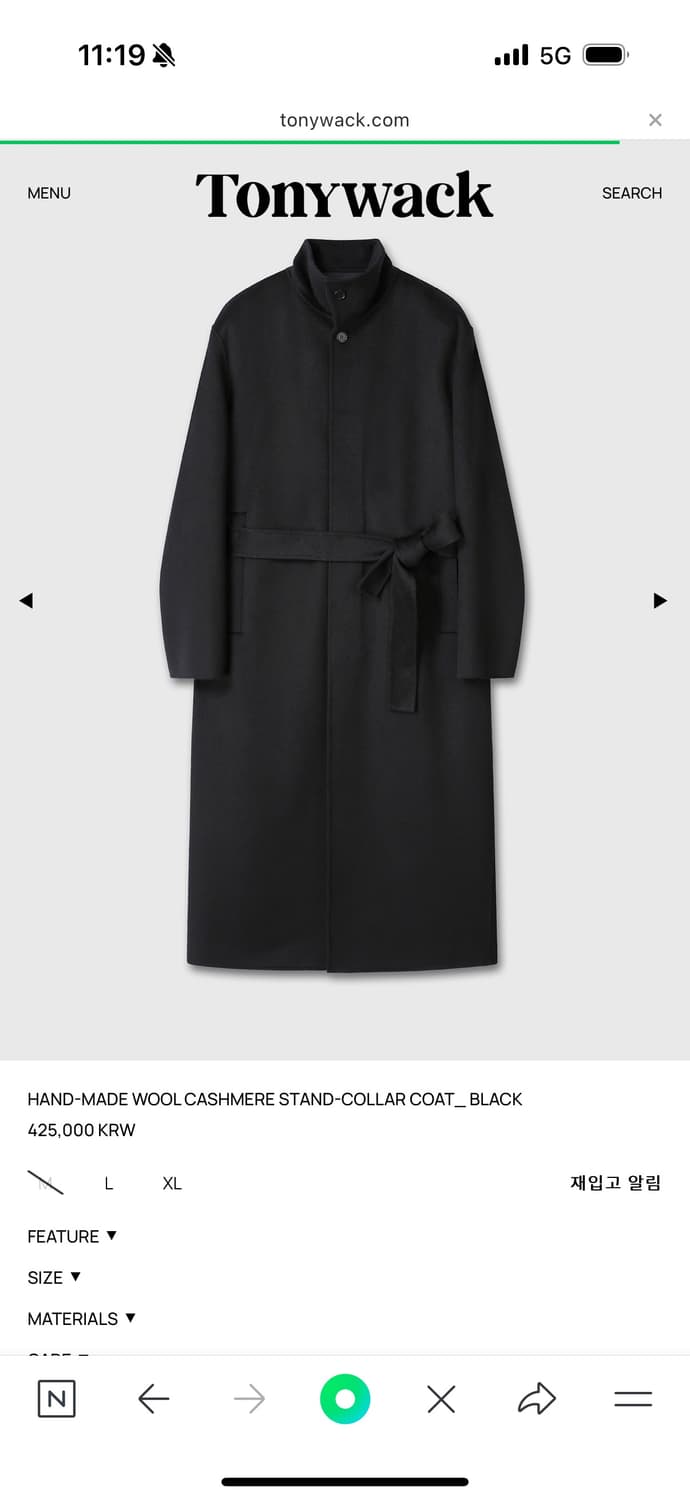Image resolution: width=690 pixels, height=1500 pixels.
Task: Open the Naver N home button
Action: point(56,1399)
